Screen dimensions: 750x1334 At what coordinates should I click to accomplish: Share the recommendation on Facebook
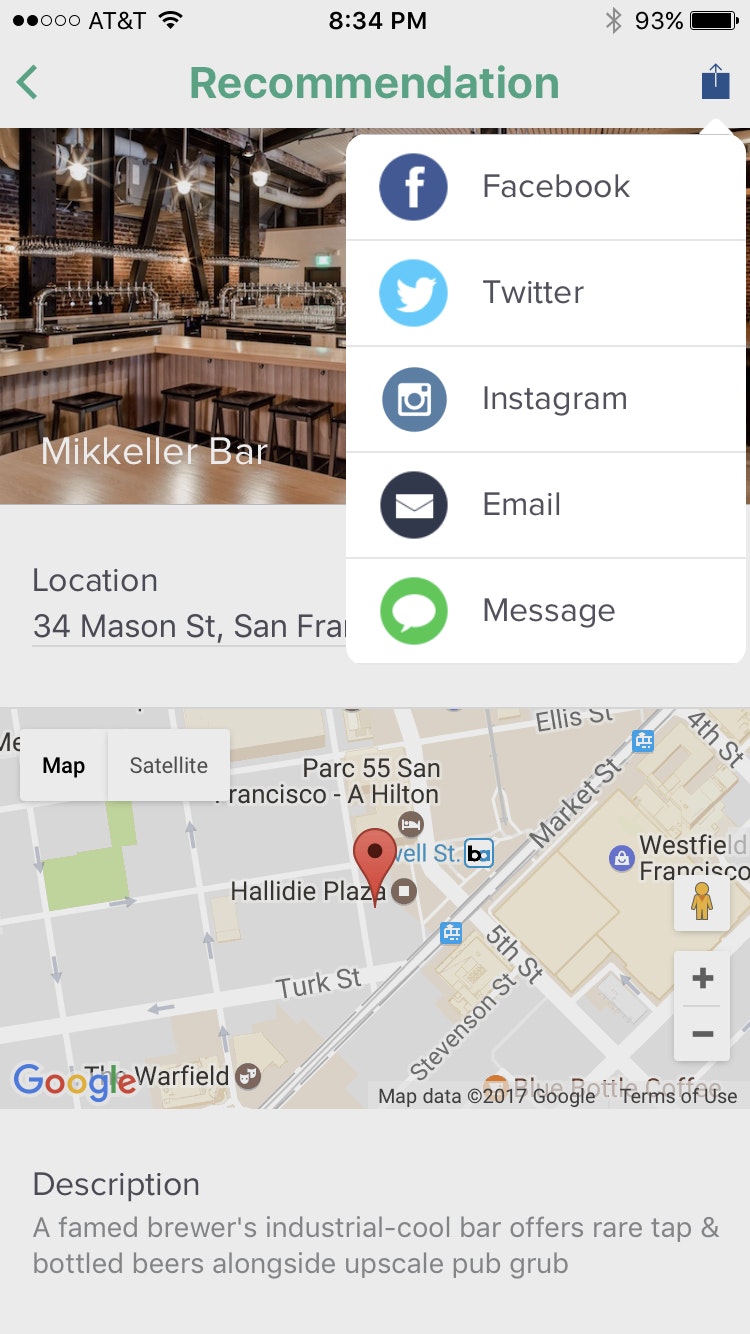[x=545, y=187]
